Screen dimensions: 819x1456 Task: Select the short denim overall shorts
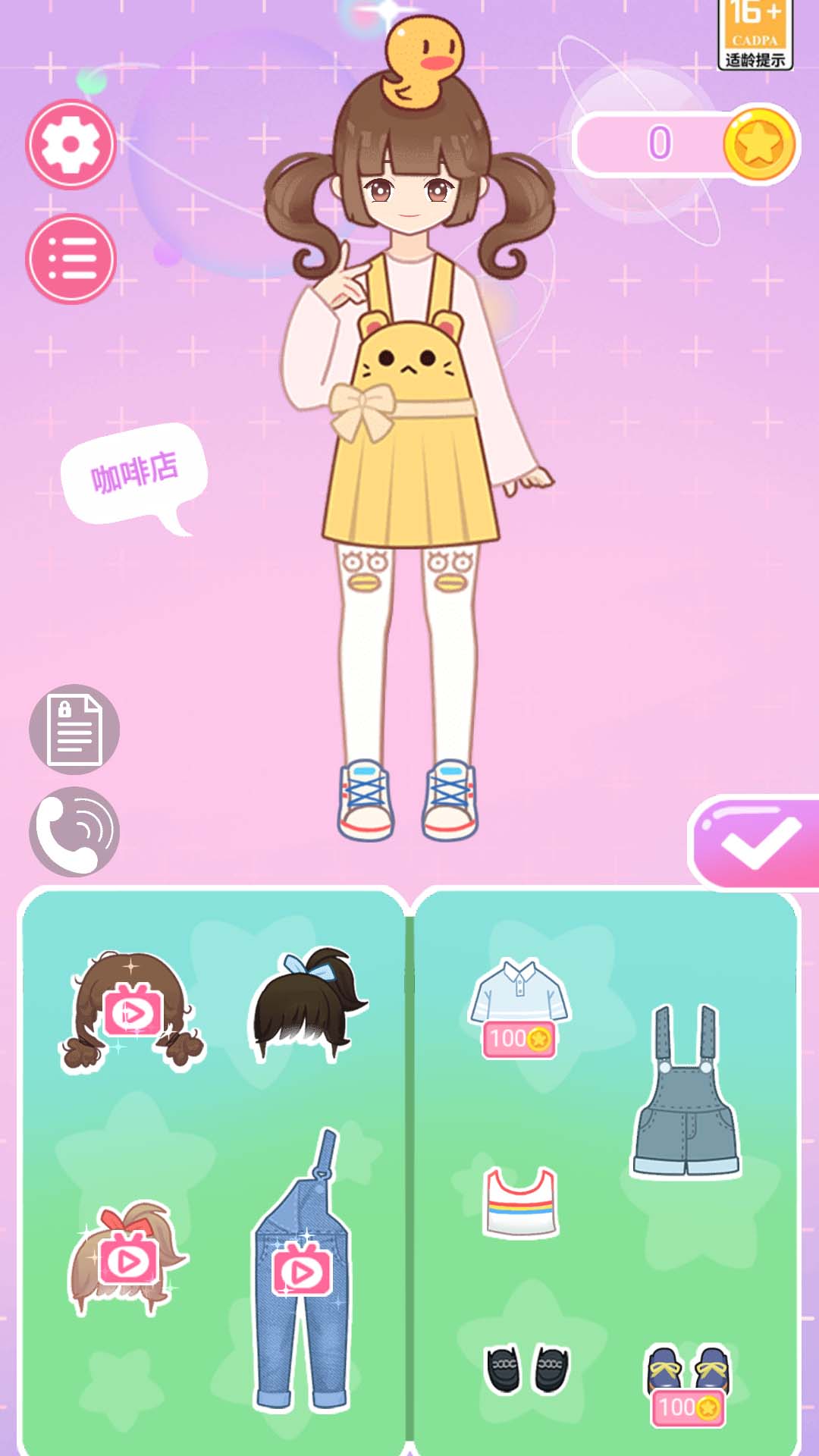click(x=686, y=1092)
